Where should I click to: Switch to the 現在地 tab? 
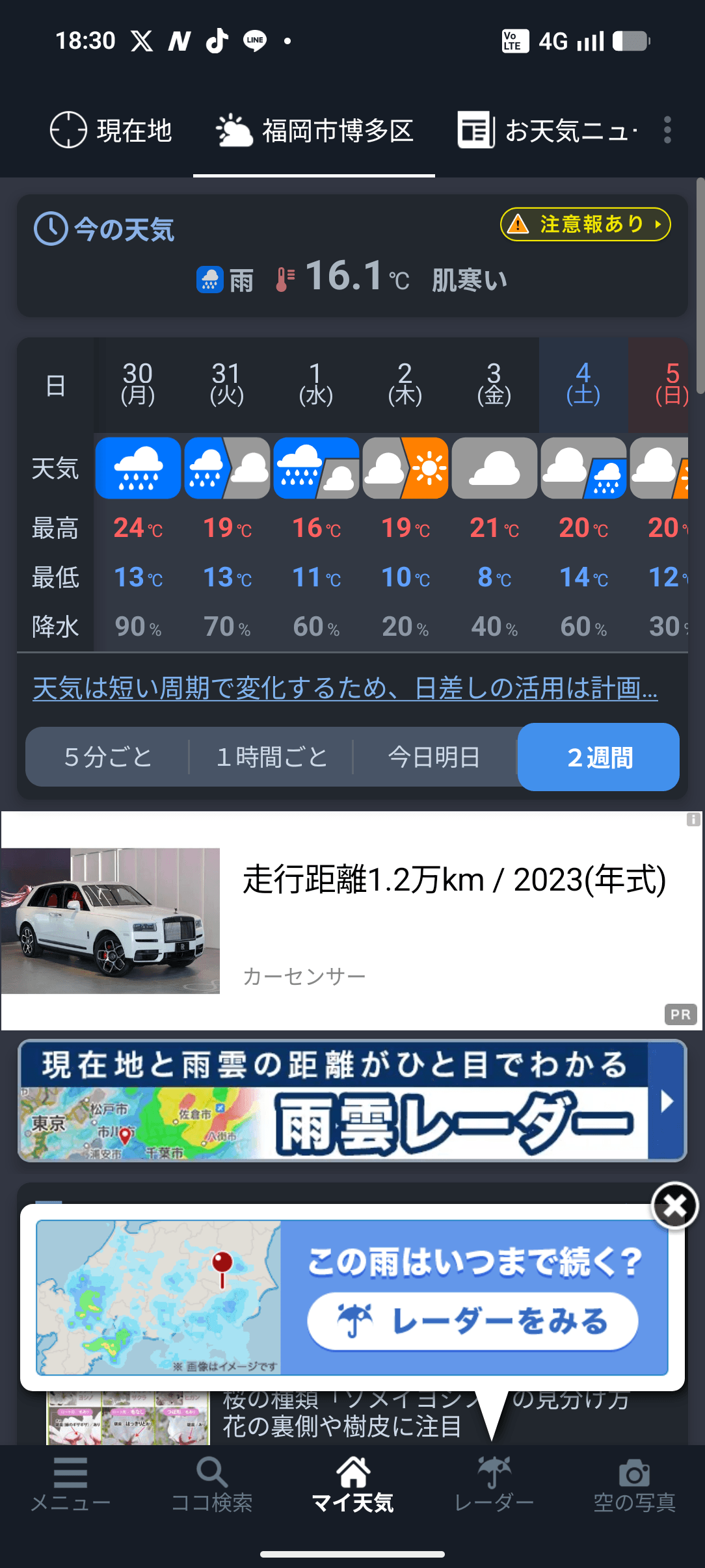pyautogui.click(x=111, y=131)
